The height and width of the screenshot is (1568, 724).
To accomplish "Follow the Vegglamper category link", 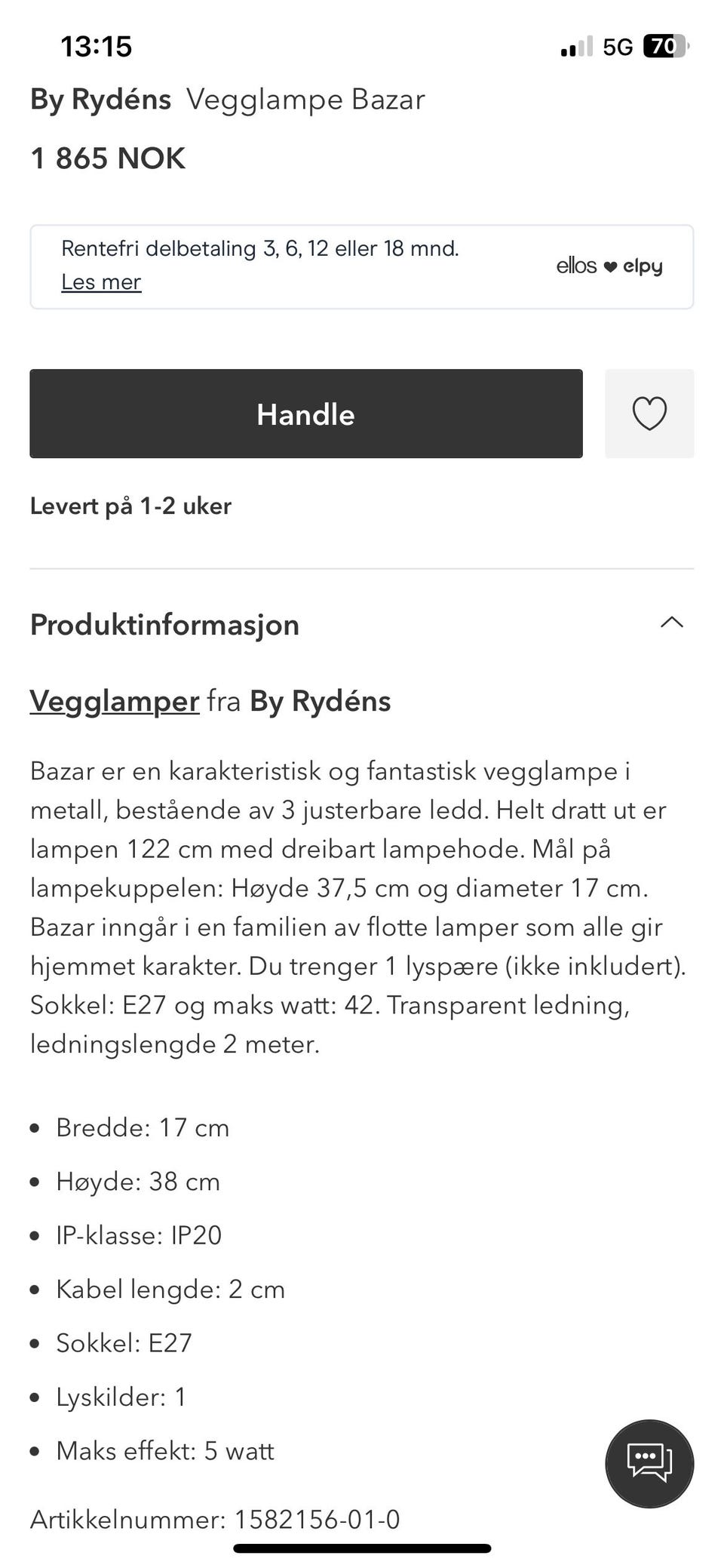I will pos(113,700).
